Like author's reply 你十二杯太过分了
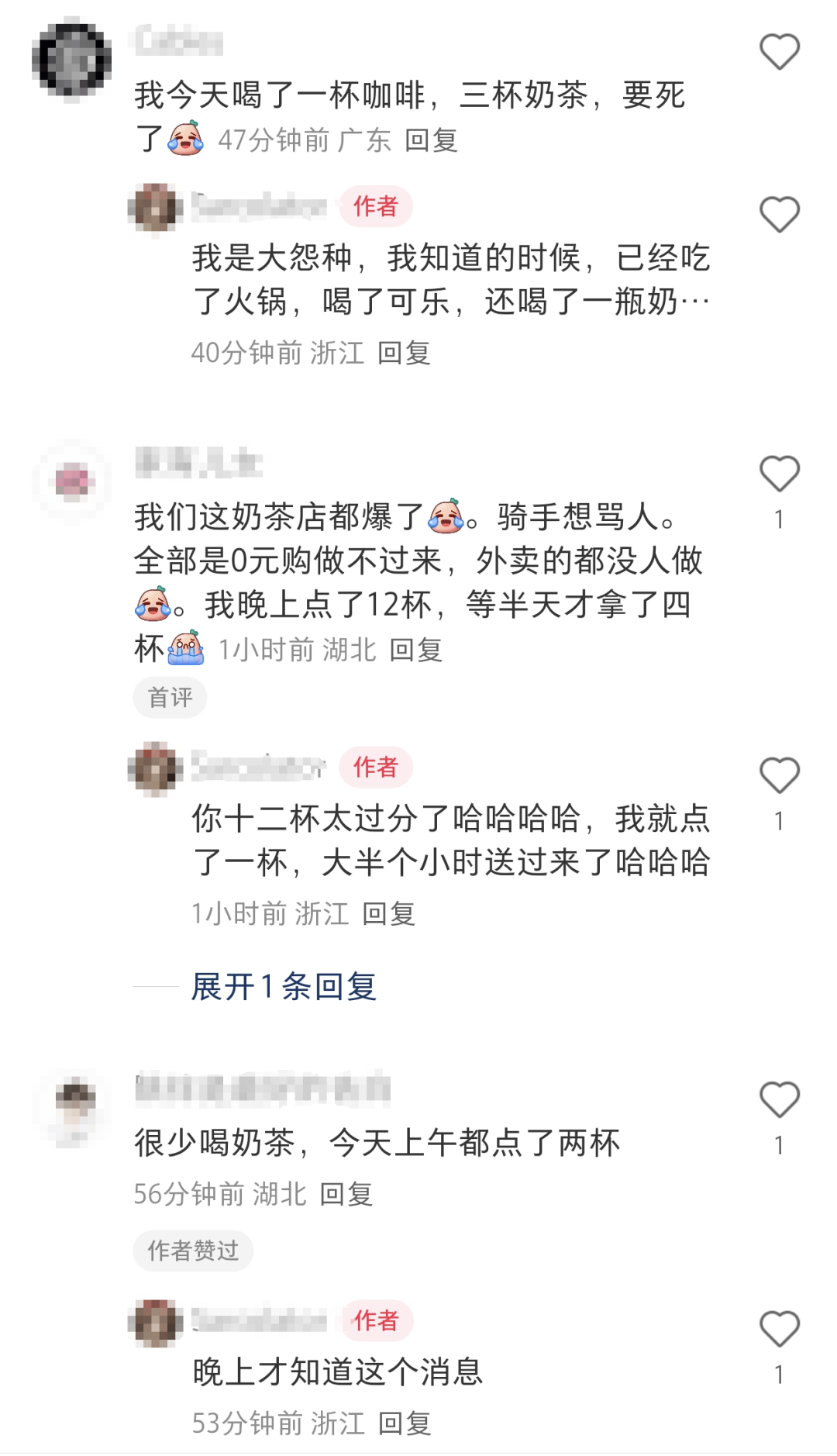The height and width of the screenshot is (1456, 837). 779,775
